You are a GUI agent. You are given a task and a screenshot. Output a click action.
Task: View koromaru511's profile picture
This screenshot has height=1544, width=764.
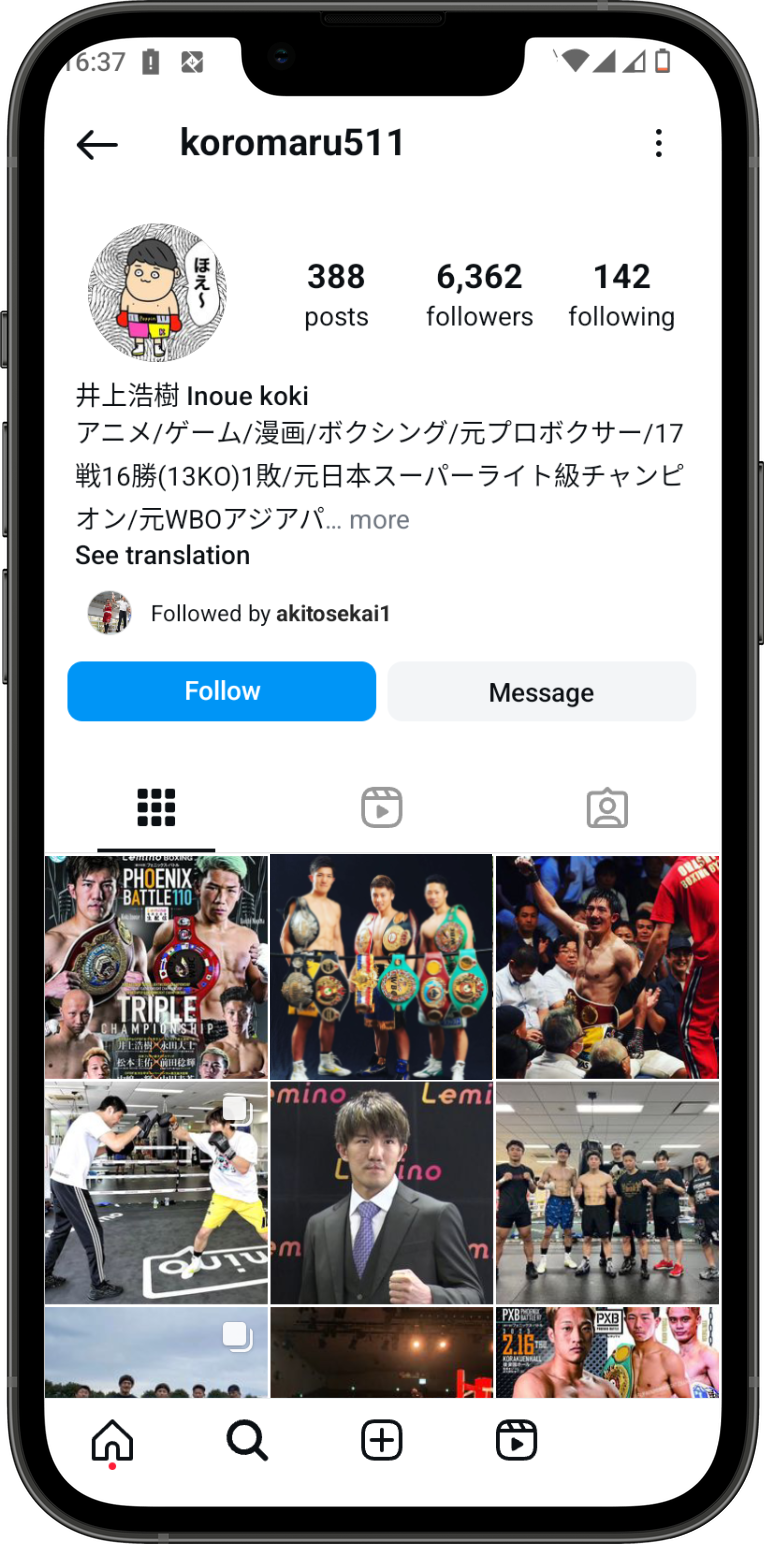157,292
